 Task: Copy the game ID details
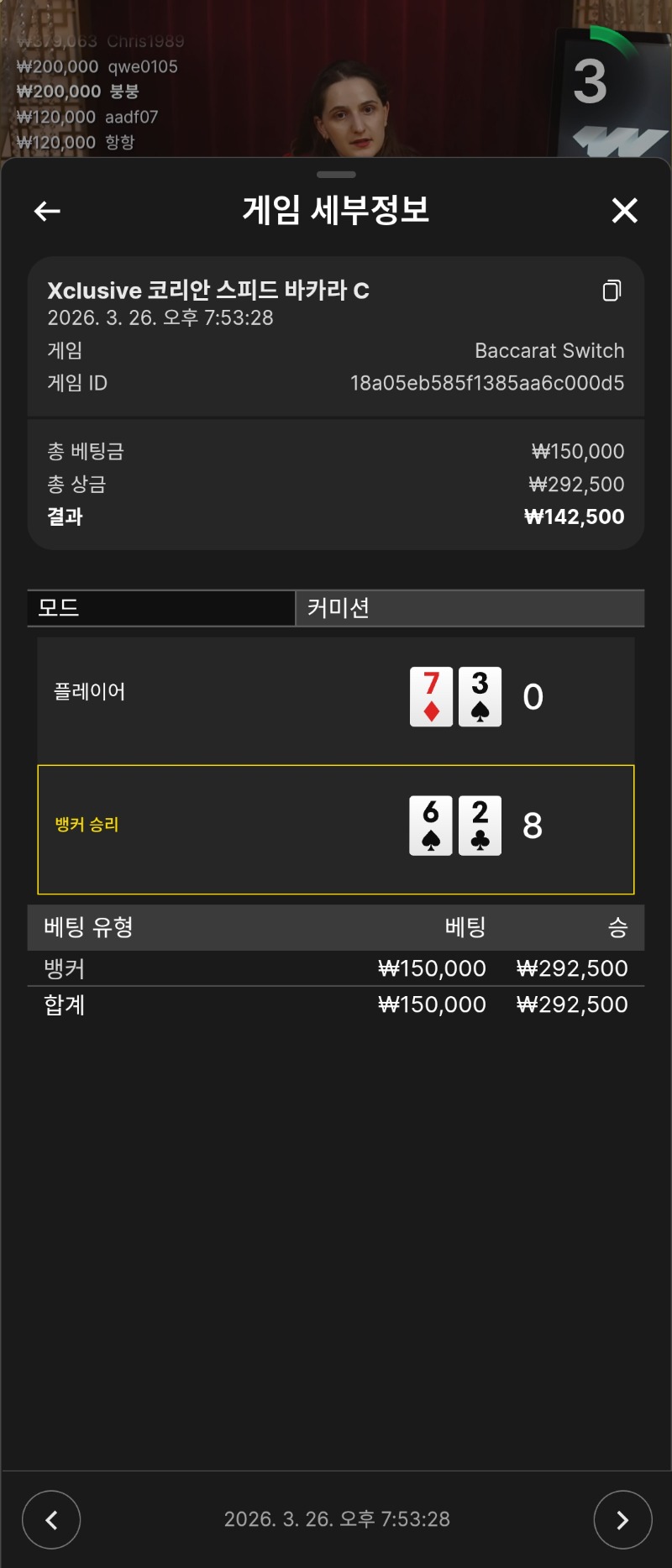coord(612,291)
